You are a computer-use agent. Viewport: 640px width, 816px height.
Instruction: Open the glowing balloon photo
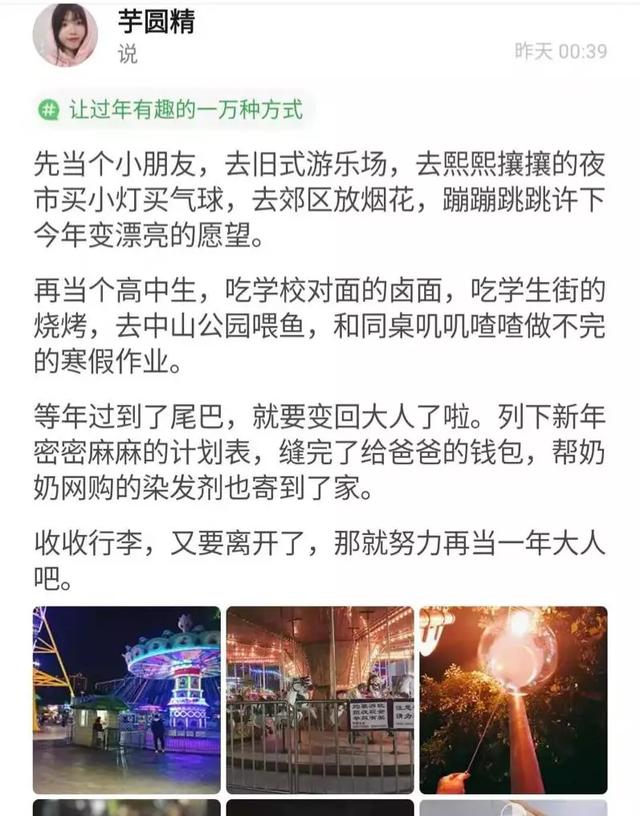(x=512, y=699)
